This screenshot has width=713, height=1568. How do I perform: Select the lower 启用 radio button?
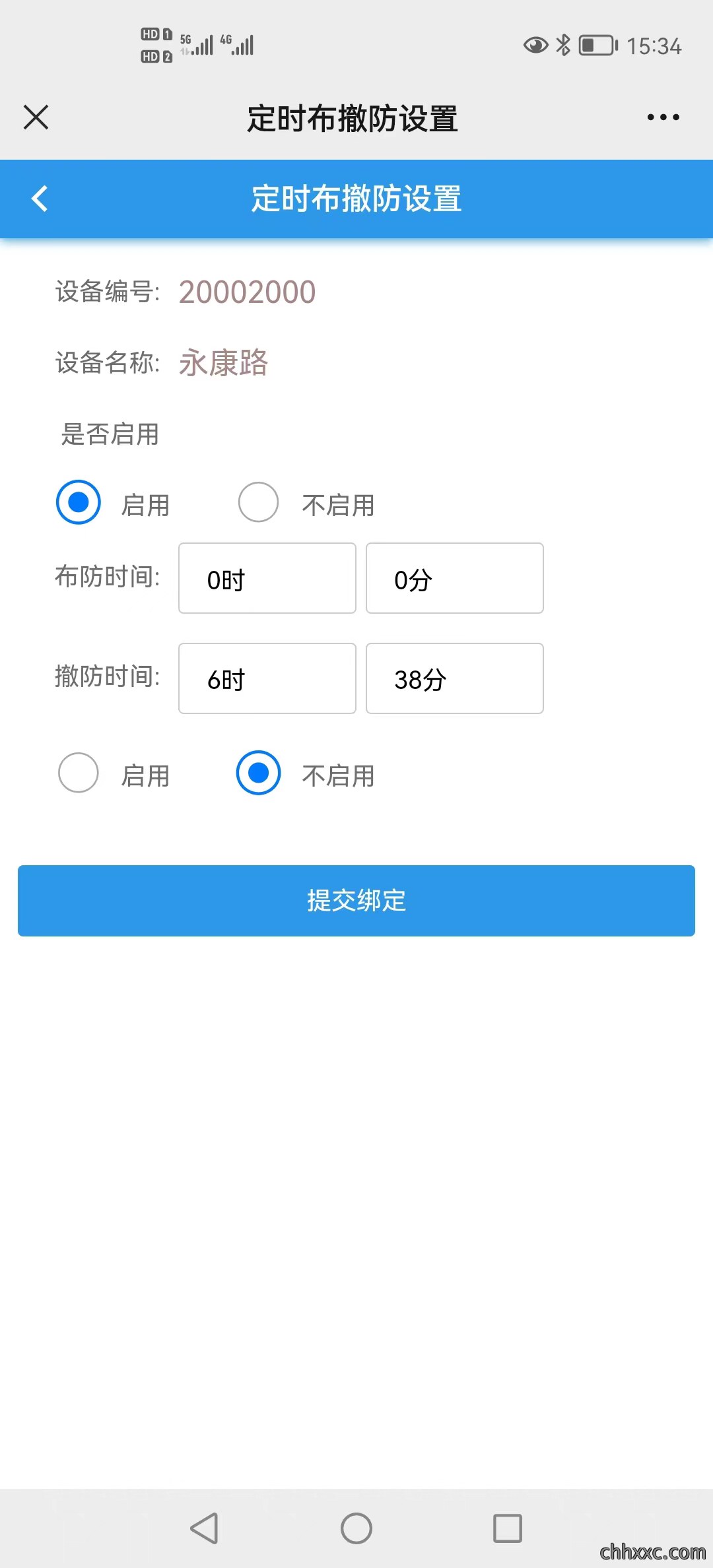click(x=79, y=773)
